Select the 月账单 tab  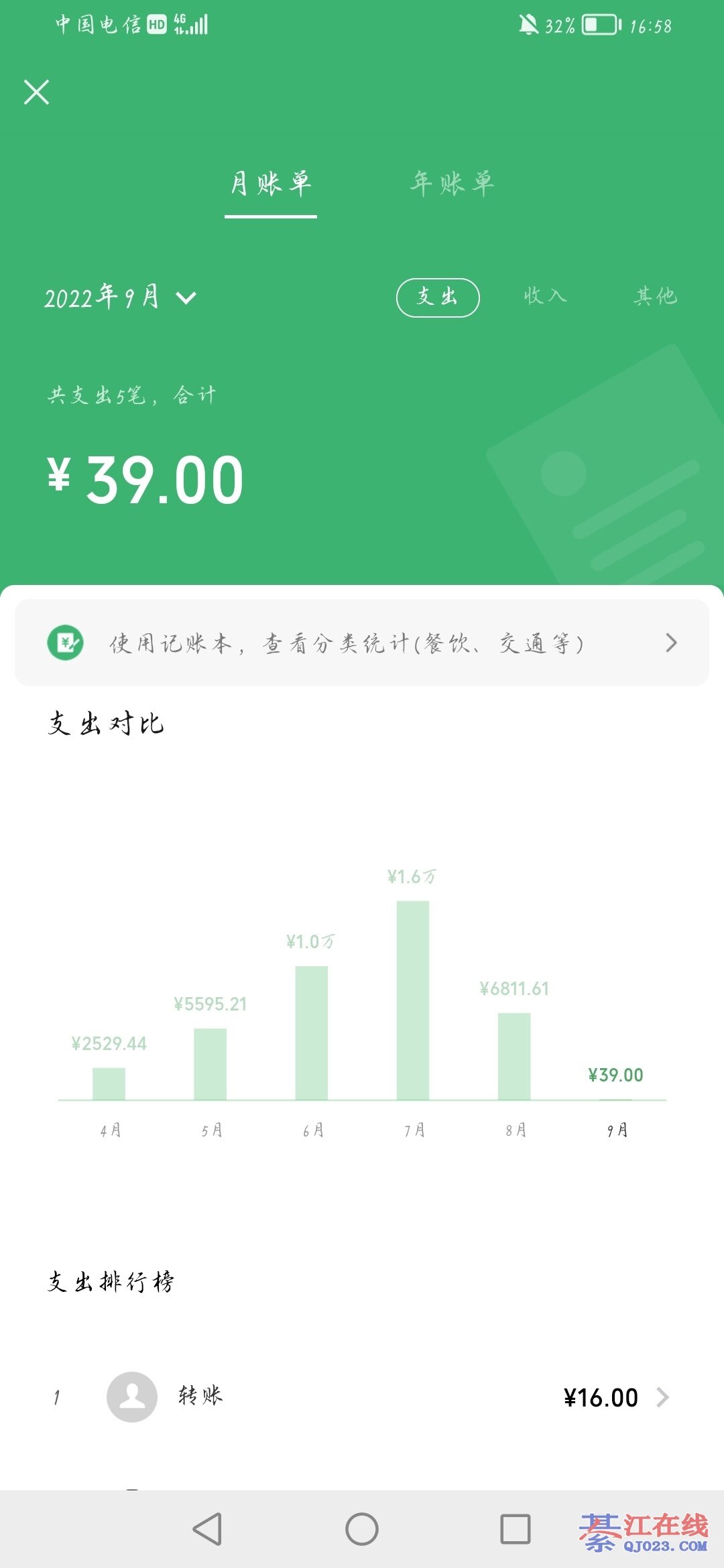271,184
